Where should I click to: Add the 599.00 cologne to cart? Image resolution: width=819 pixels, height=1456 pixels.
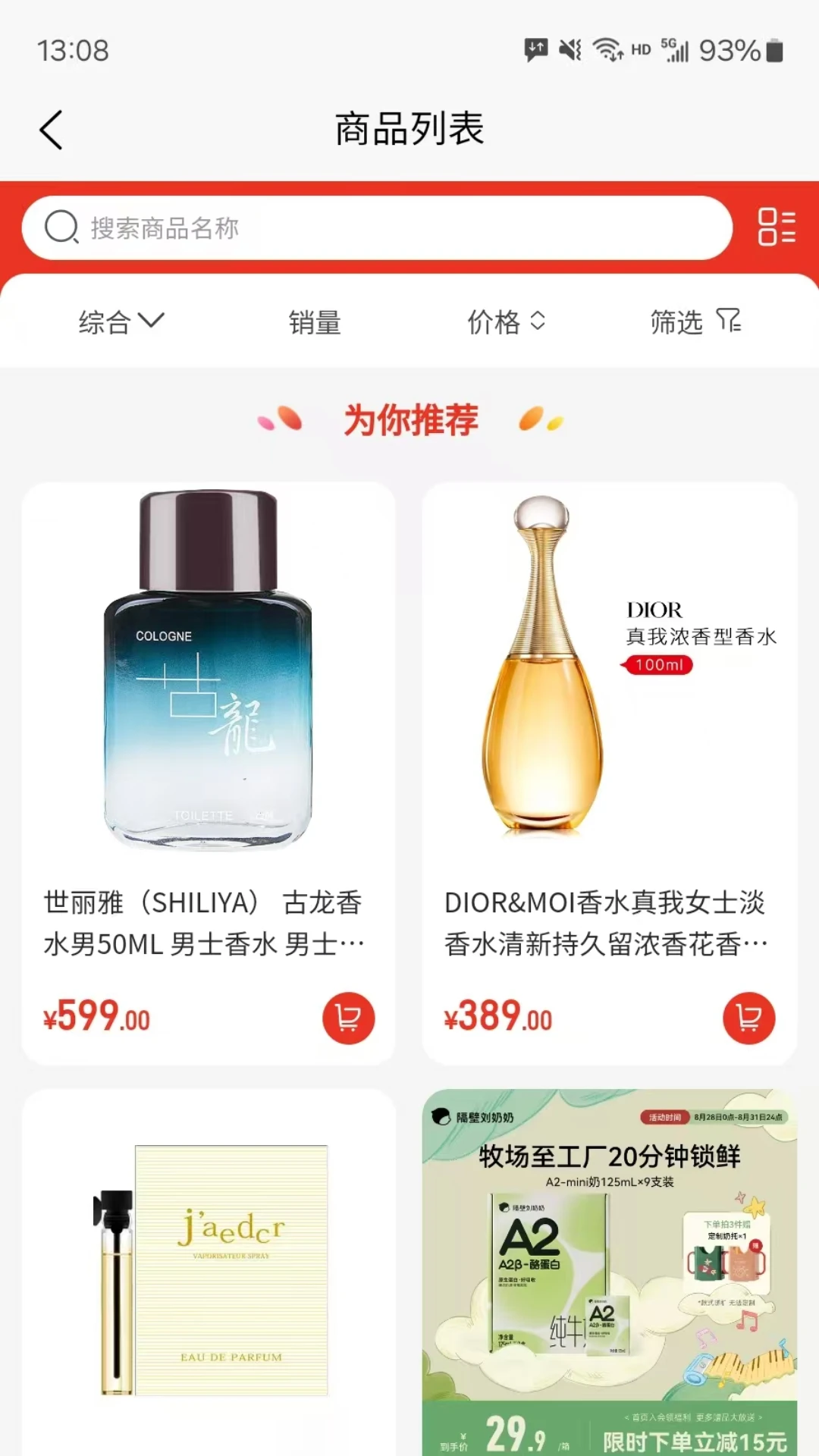click(348, 1019)
